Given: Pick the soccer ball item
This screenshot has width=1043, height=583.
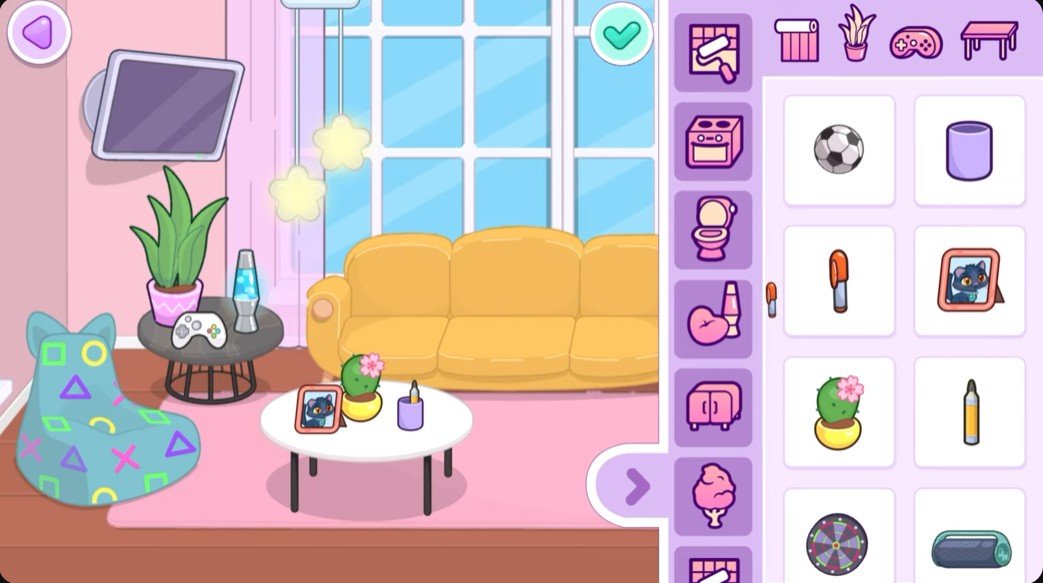Looking at the screenshot, I should 838,150.
